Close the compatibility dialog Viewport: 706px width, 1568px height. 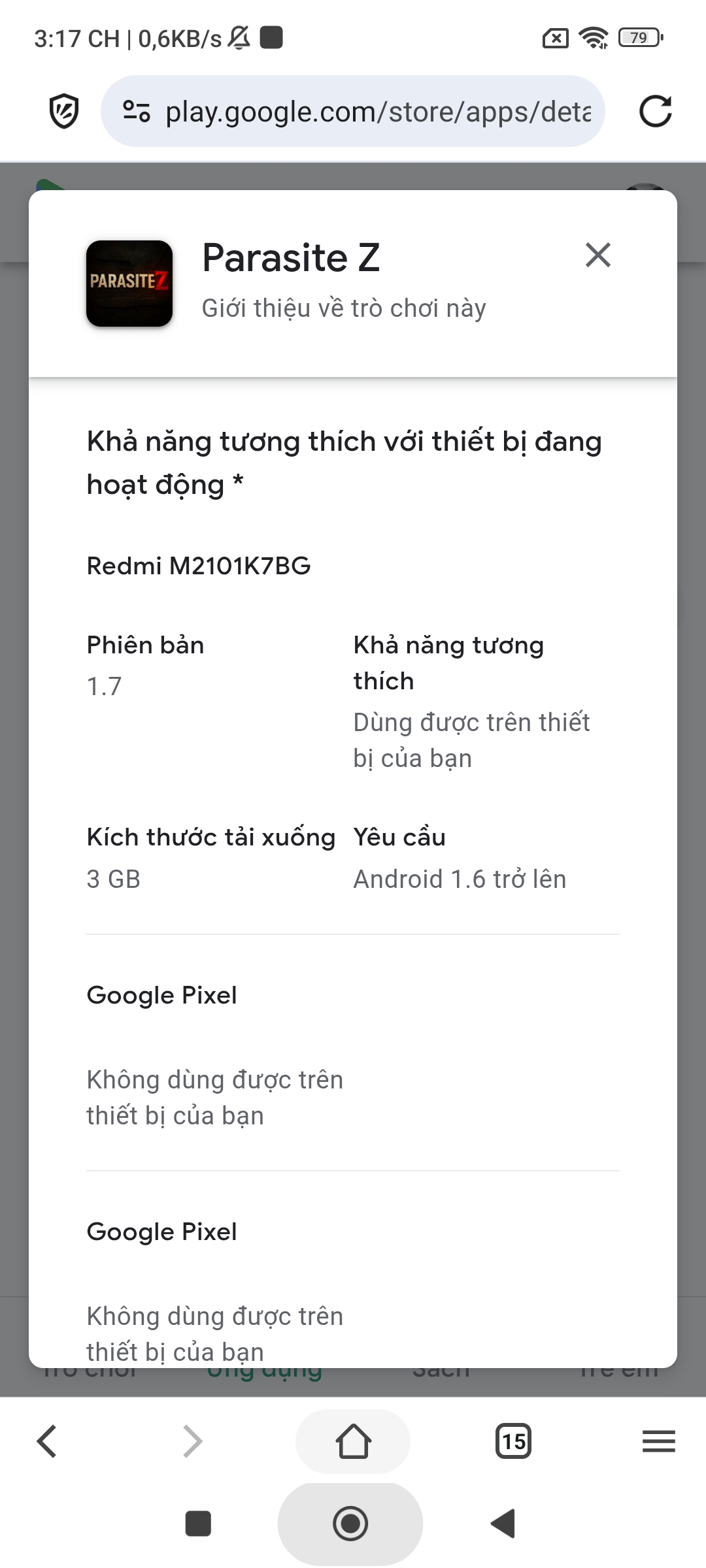597,255
